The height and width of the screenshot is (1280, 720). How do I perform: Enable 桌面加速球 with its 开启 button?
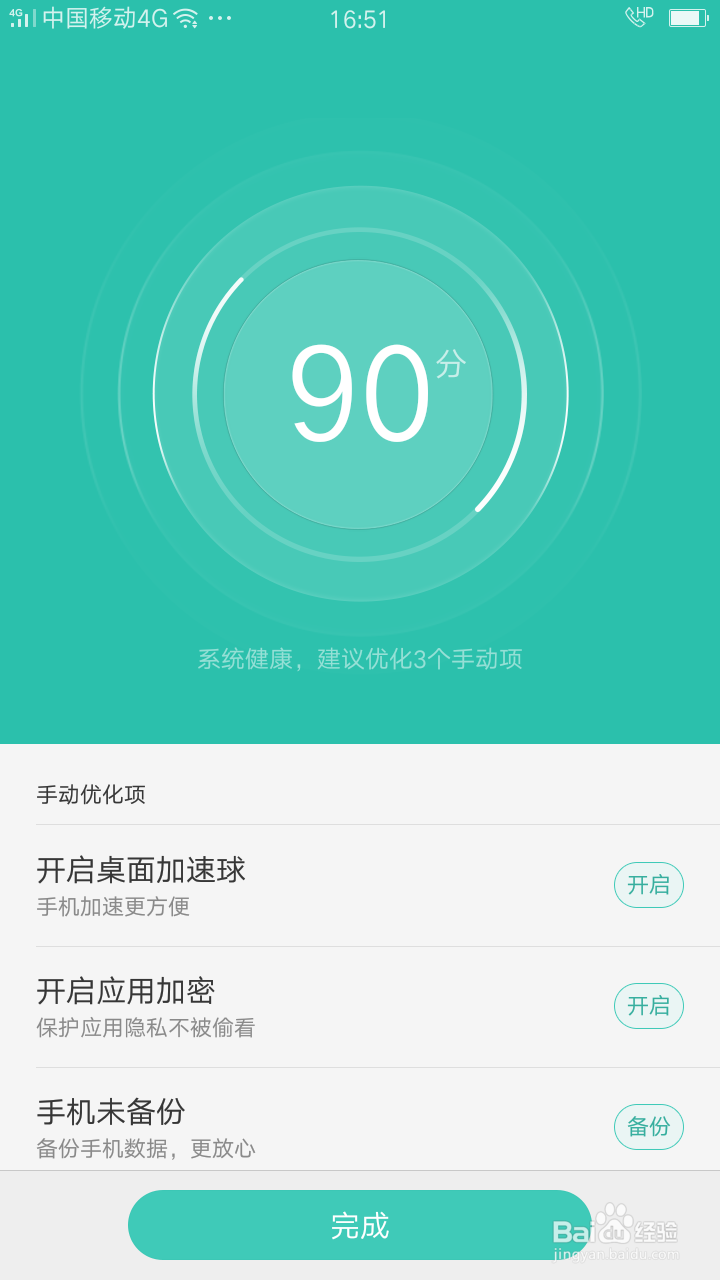(x=648, y=885)
